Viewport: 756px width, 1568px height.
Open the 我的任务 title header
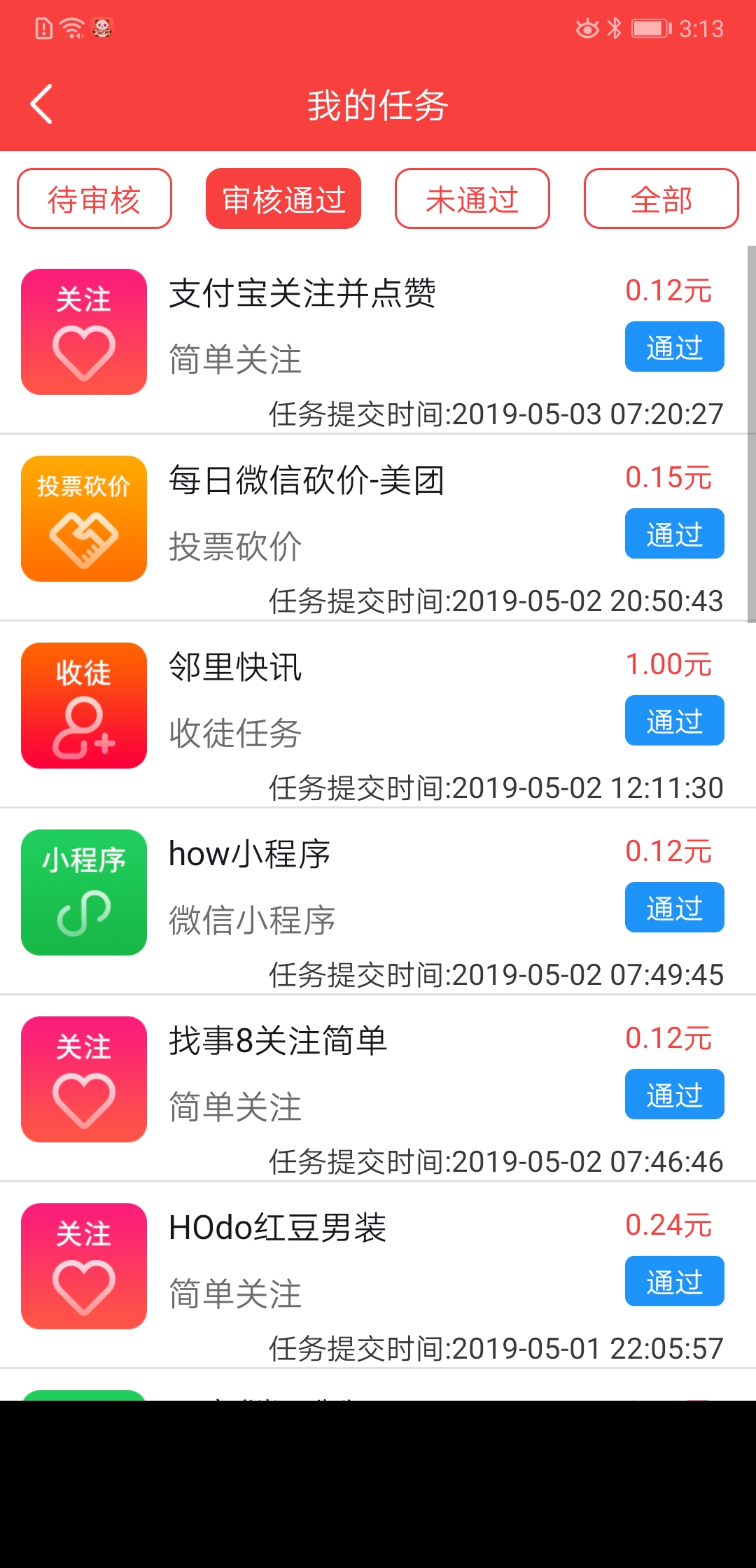pos(378,105)
